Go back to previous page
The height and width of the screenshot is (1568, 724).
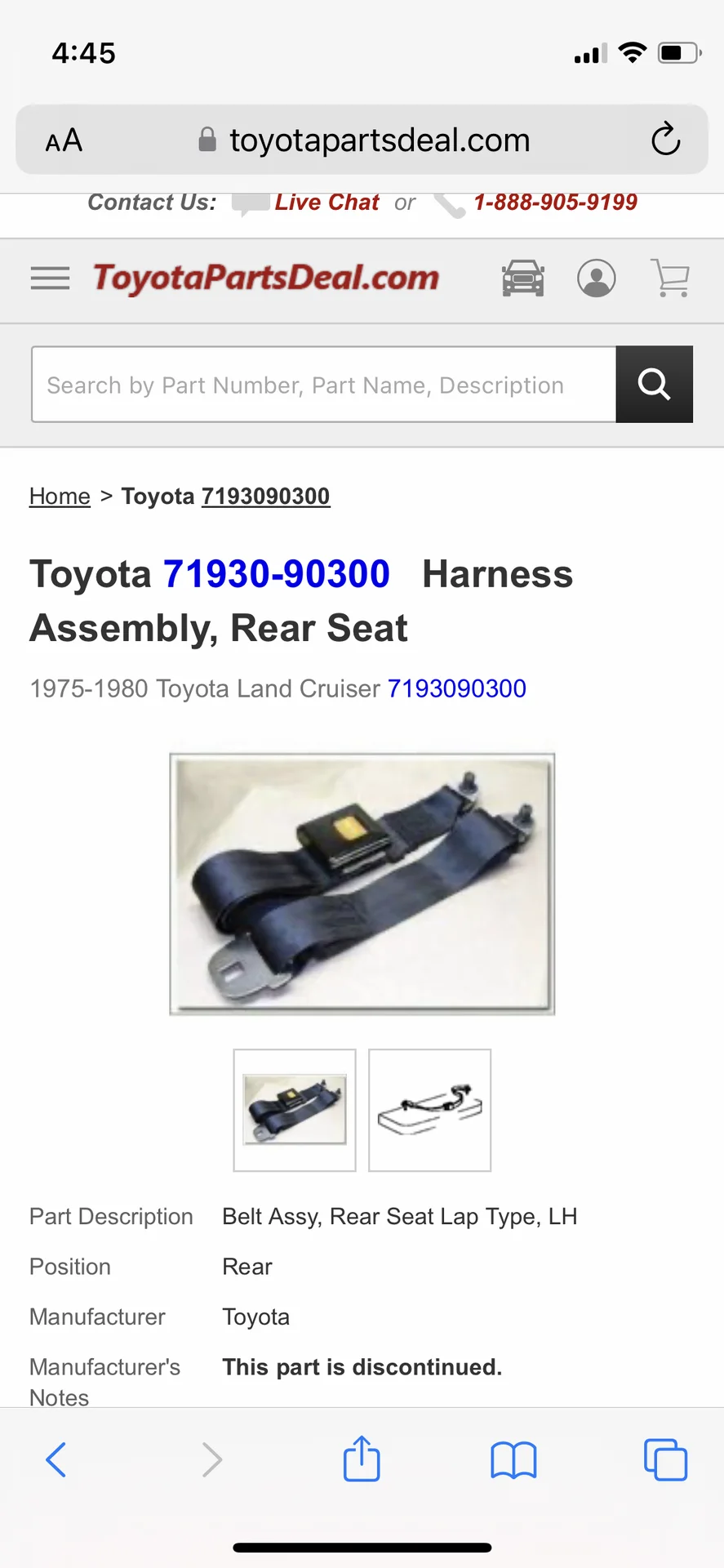click(x=56, y=1459)
